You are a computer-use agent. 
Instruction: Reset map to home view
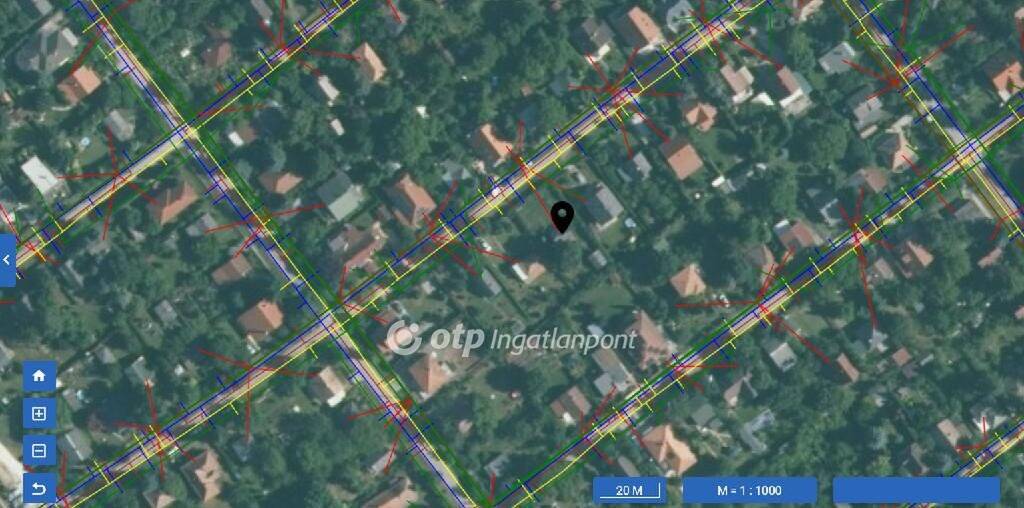coord(39,376)
